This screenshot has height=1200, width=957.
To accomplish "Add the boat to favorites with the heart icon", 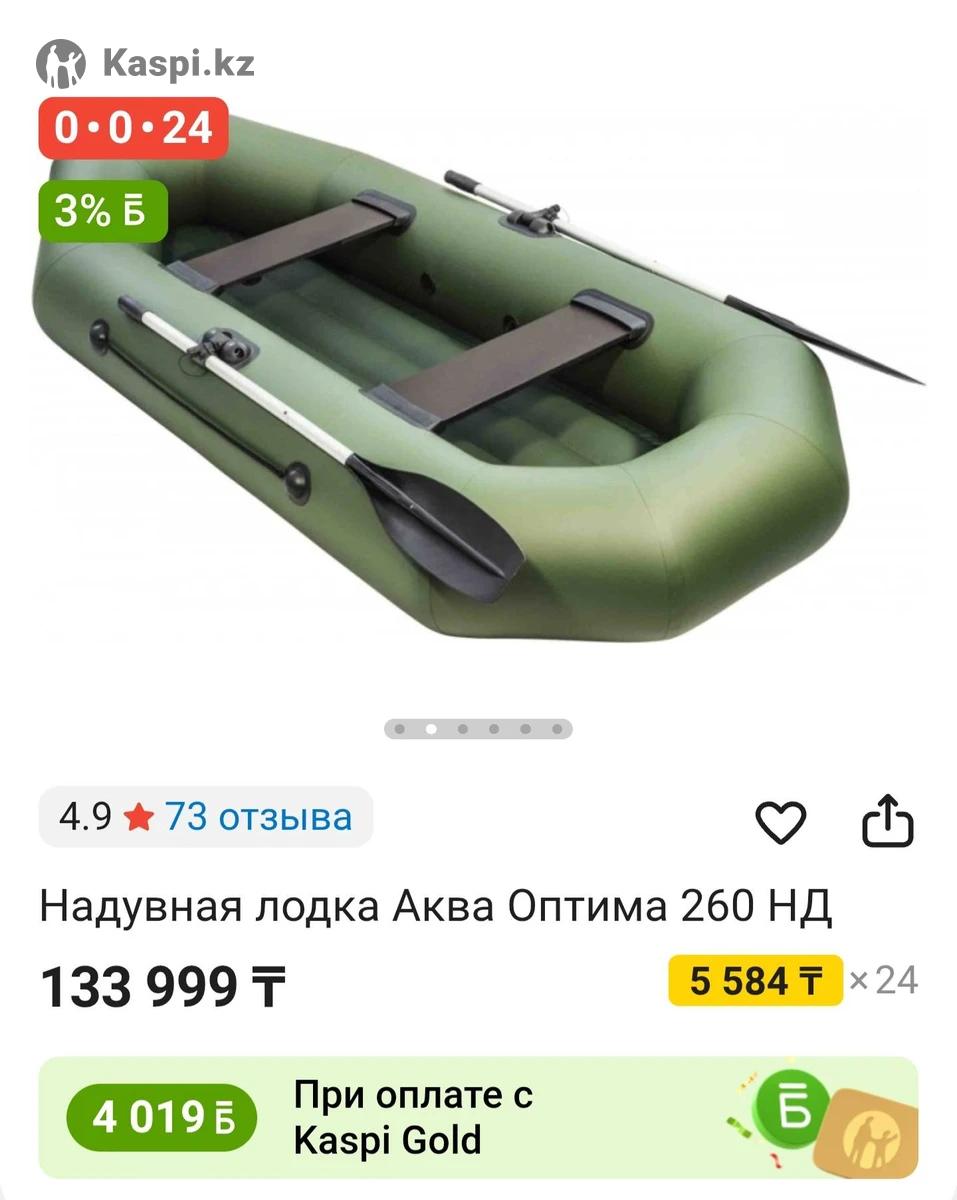I will coord(779,822).
